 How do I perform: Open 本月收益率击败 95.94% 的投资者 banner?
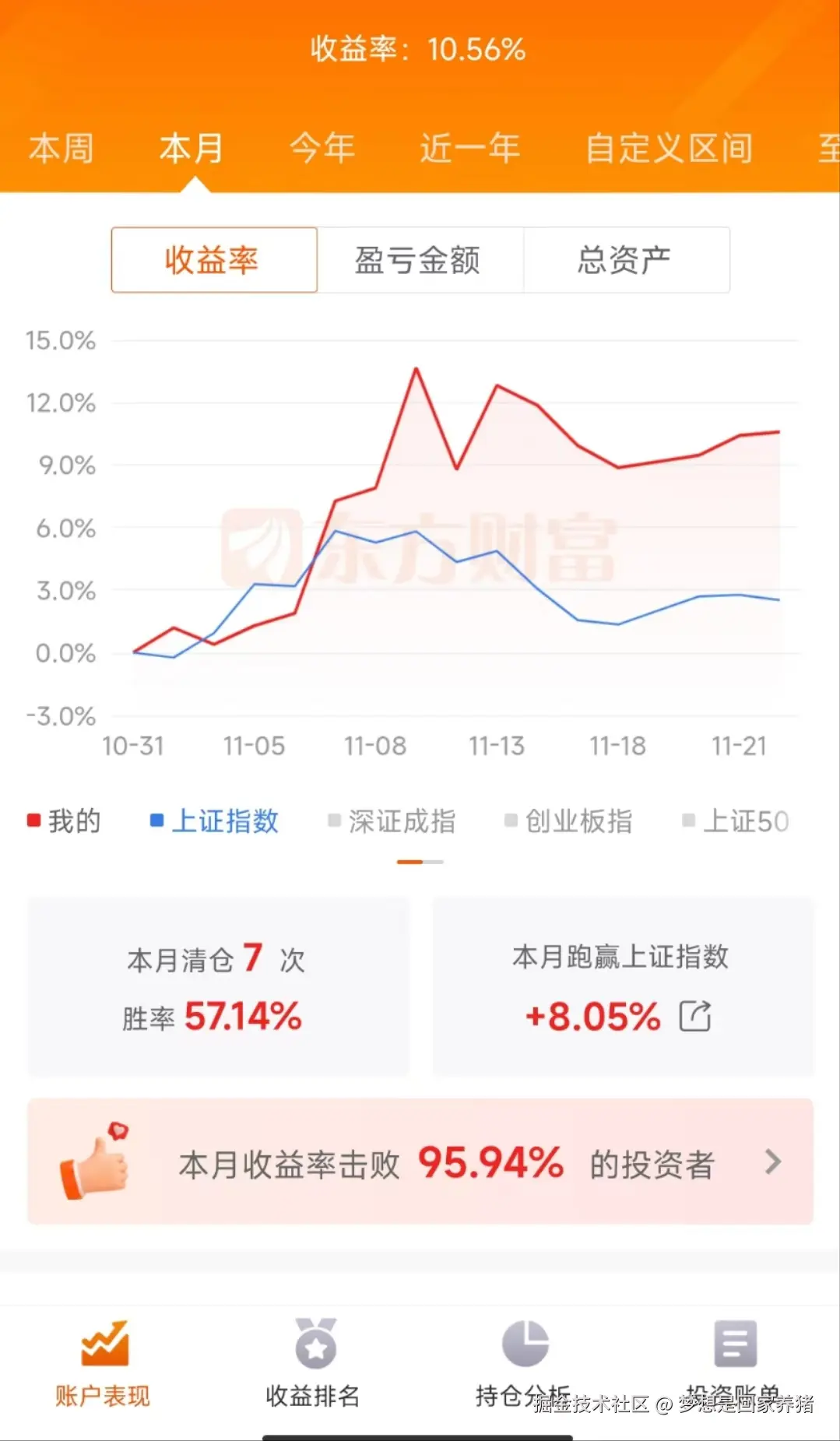420,1162
